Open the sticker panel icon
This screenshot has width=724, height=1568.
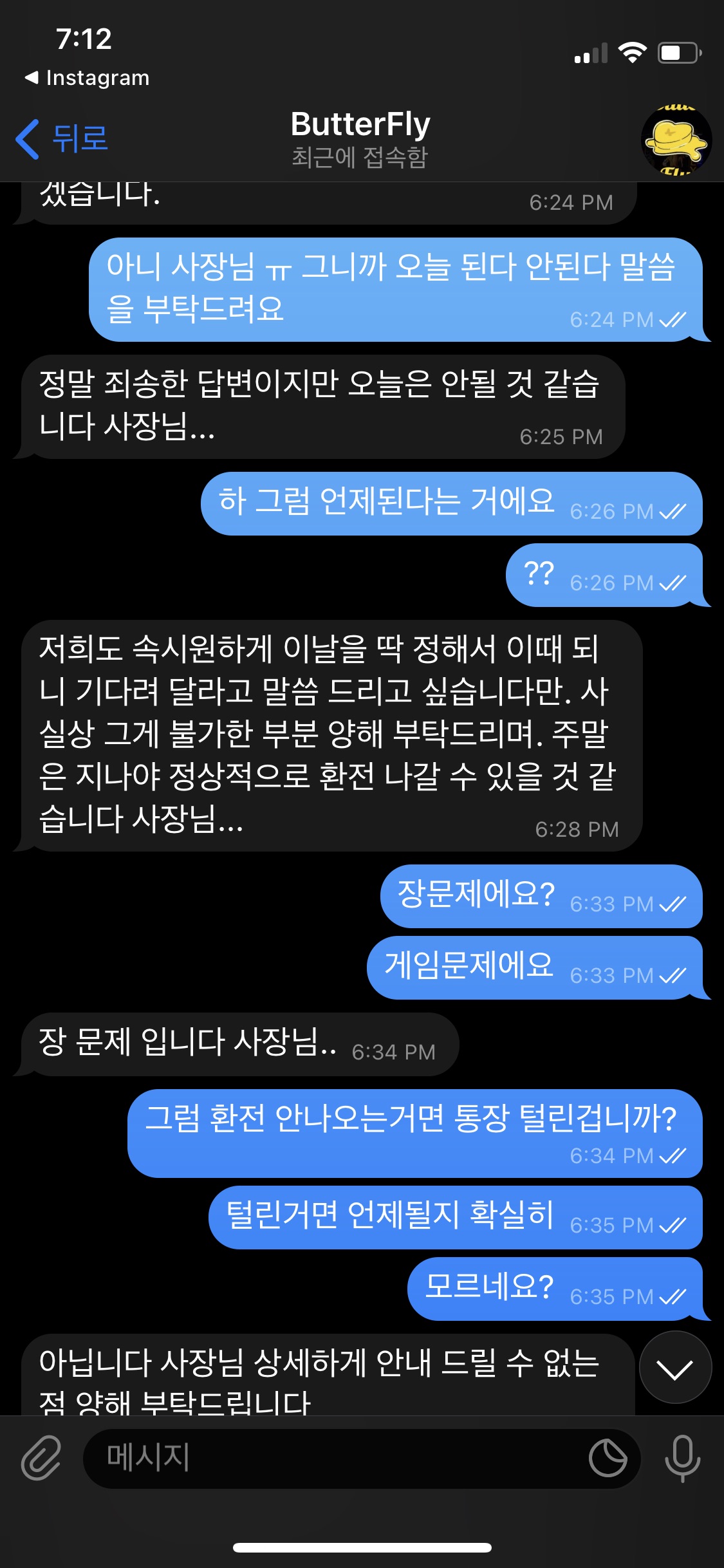point(608,1458)
